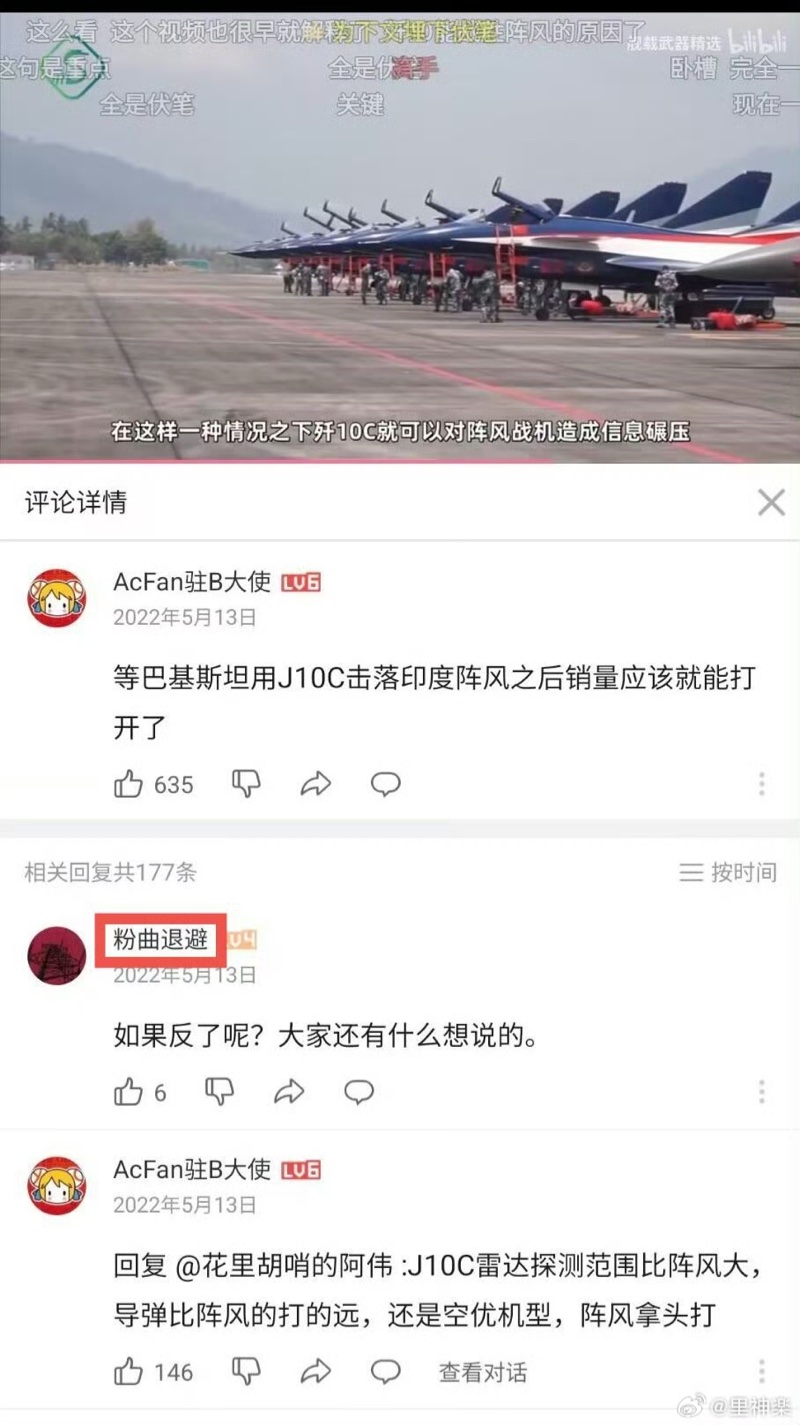800x1425 pixels.
Task: Share the comment with 635 likes
Action: click(316, 785)
